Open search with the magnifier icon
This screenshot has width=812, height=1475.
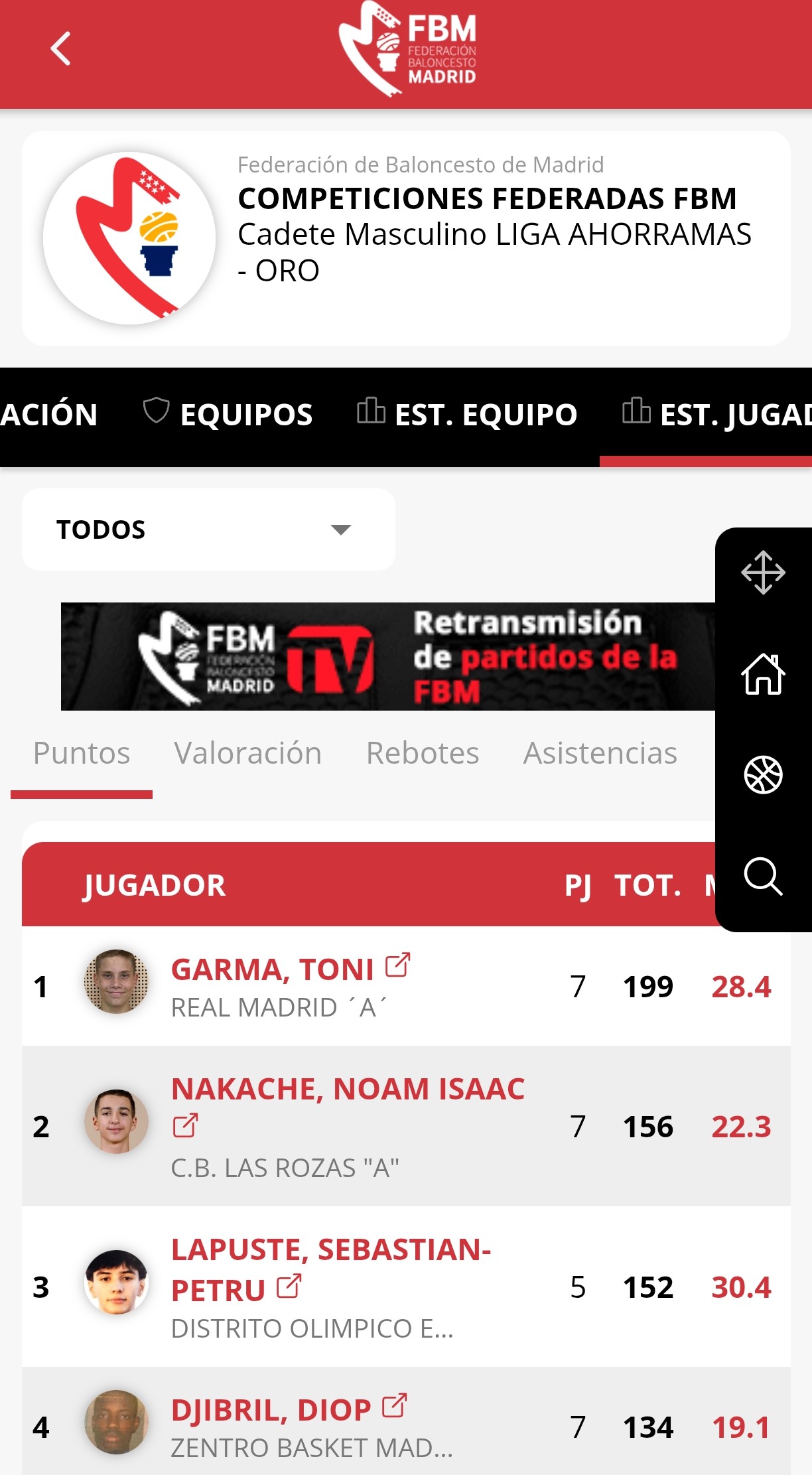click(763, 877)
